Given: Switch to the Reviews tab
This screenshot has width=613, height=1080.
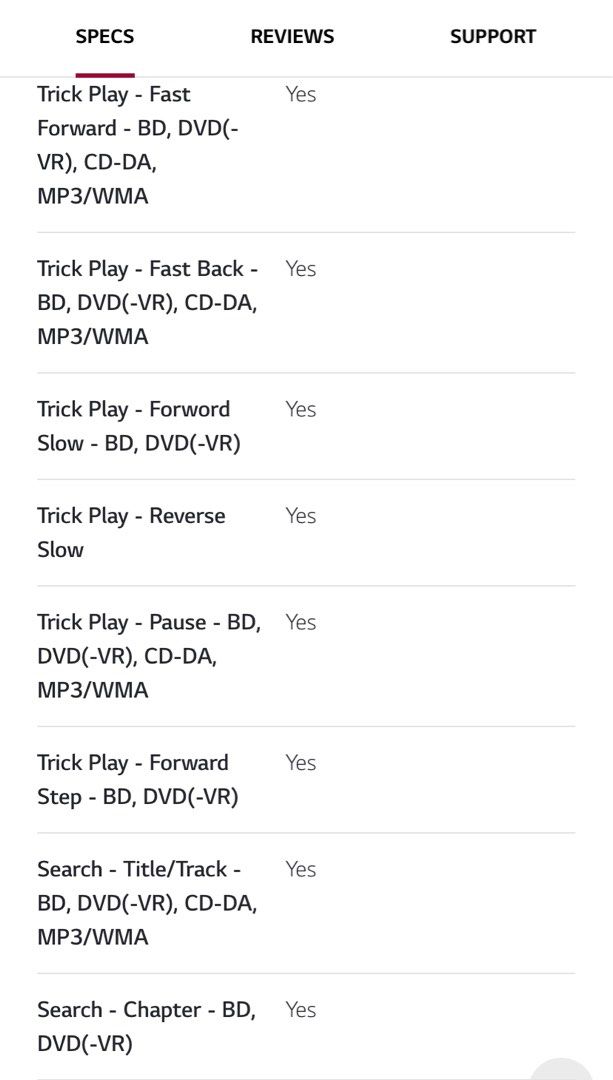Looking at the screenshot, I should (292, 37).
